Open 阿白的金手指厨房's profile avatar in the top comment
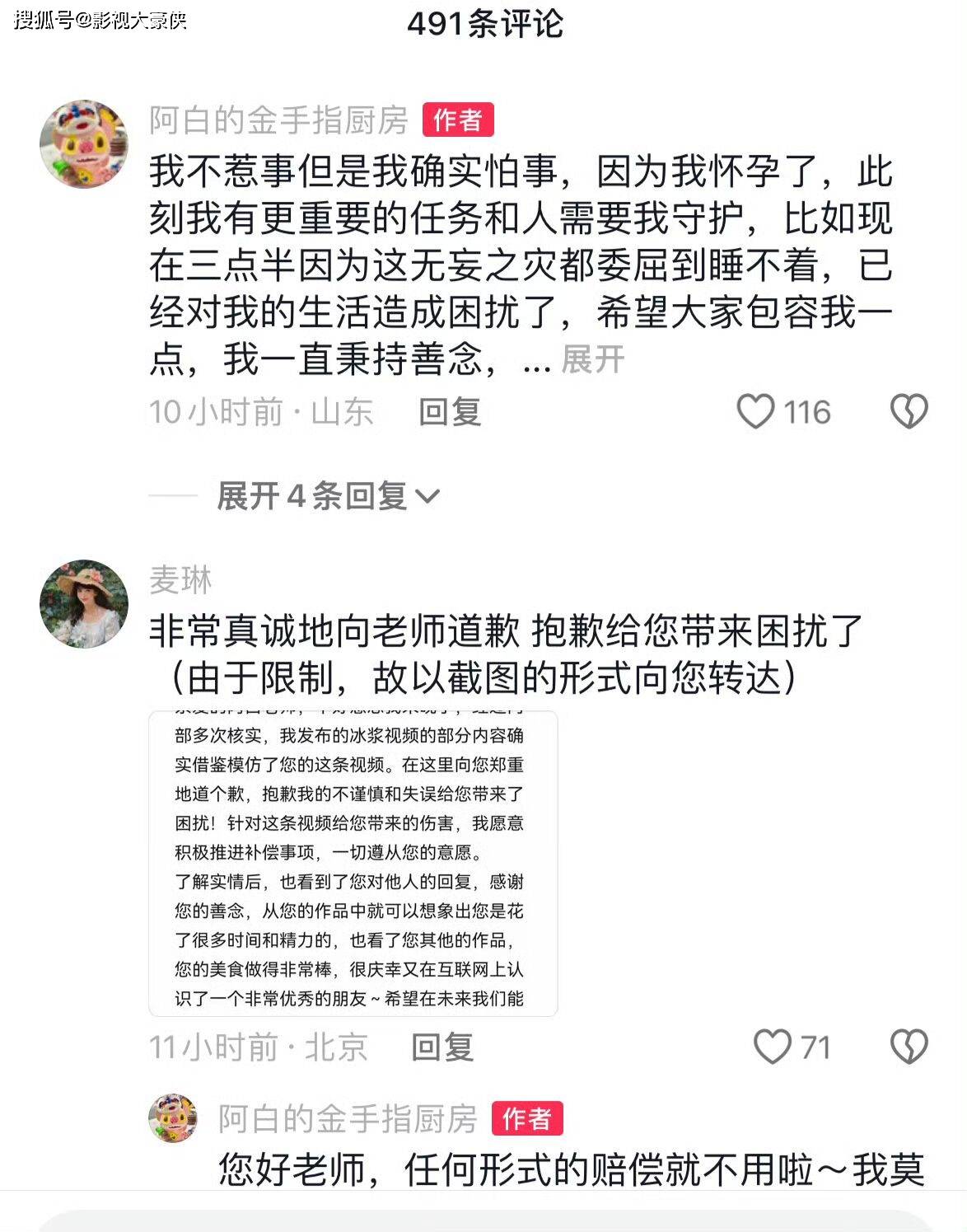 pyautogui.click(x=84, y=144)
